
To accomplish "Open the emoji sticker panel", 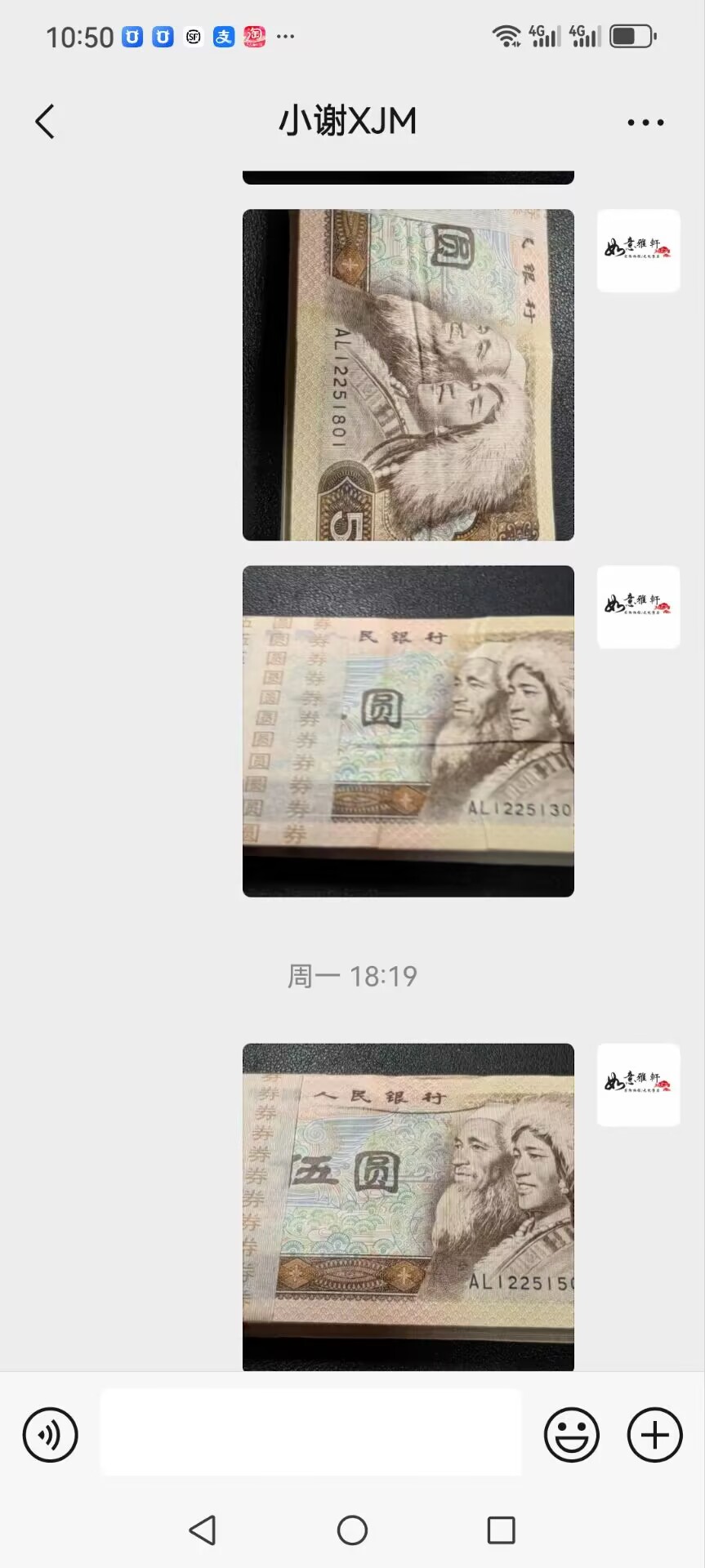I will (572, 1435).
